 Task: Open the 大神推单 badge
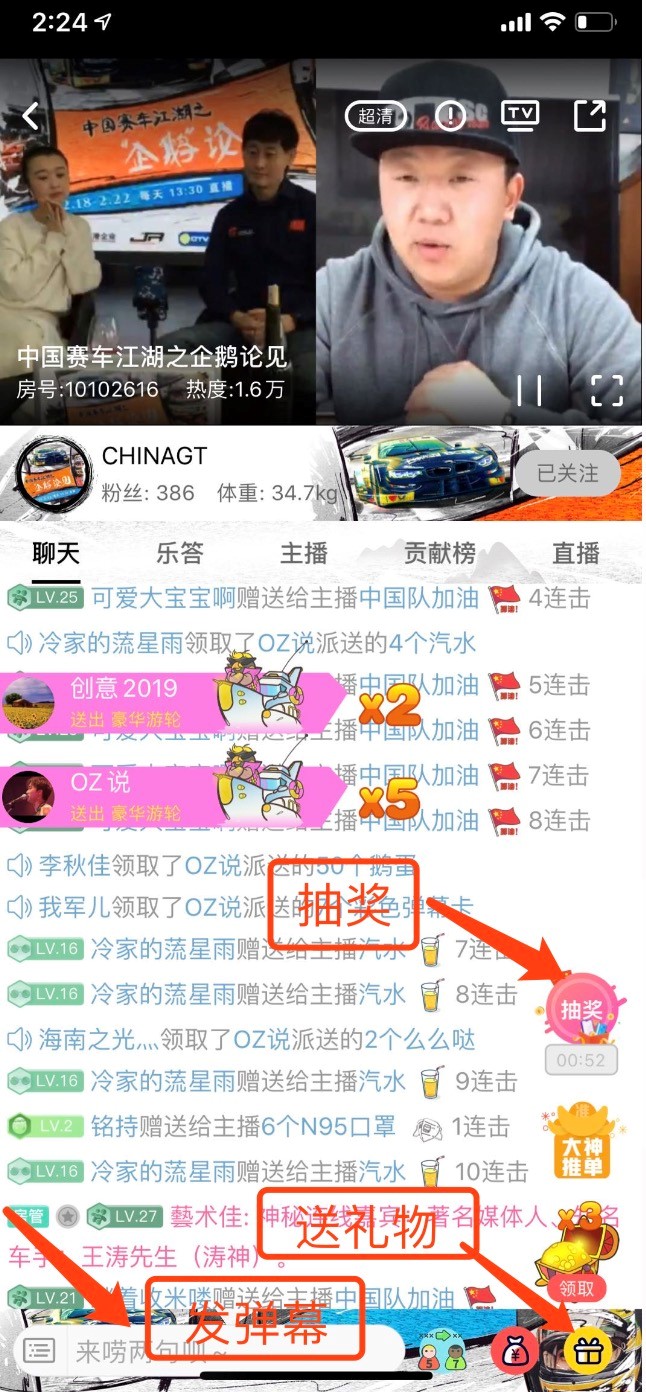(580, 1142)
